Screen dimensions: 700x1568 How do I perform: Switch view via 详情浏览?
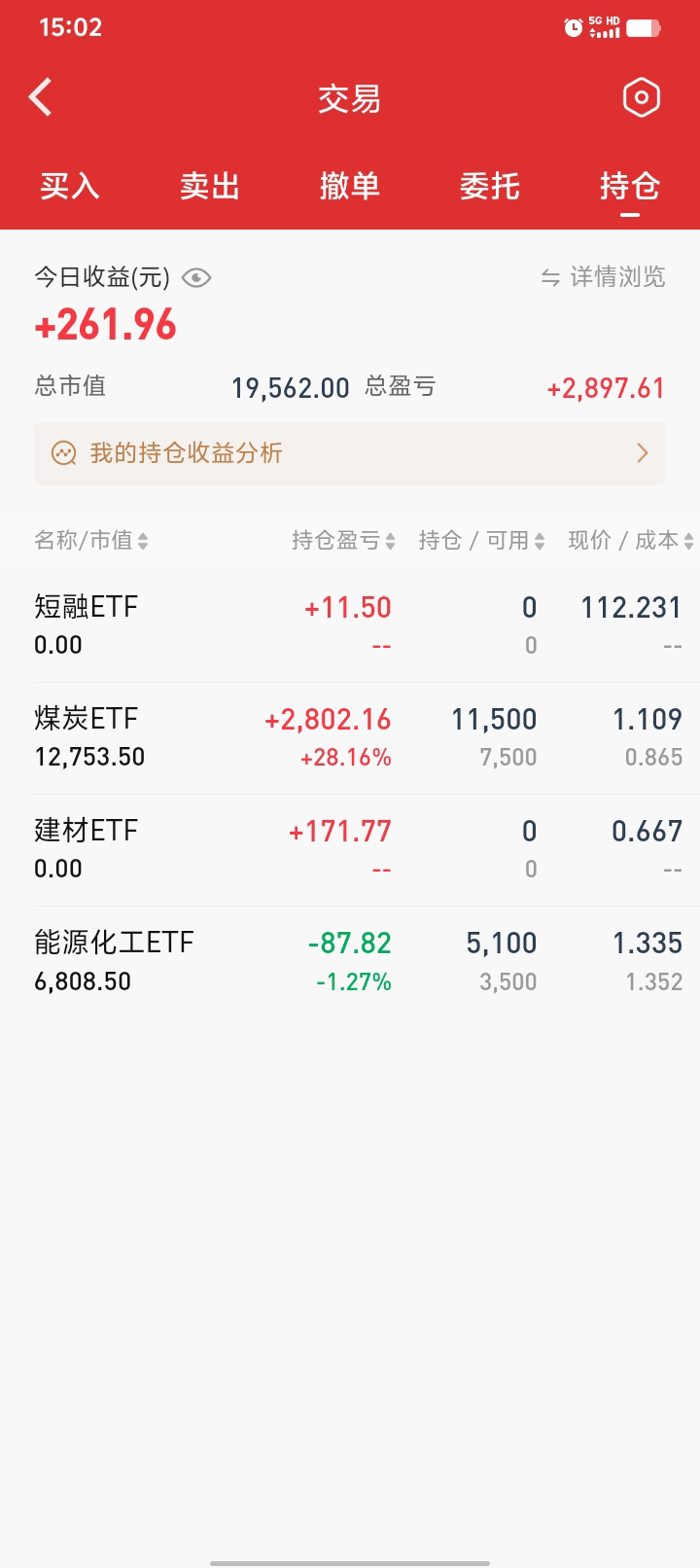[604, 277]
